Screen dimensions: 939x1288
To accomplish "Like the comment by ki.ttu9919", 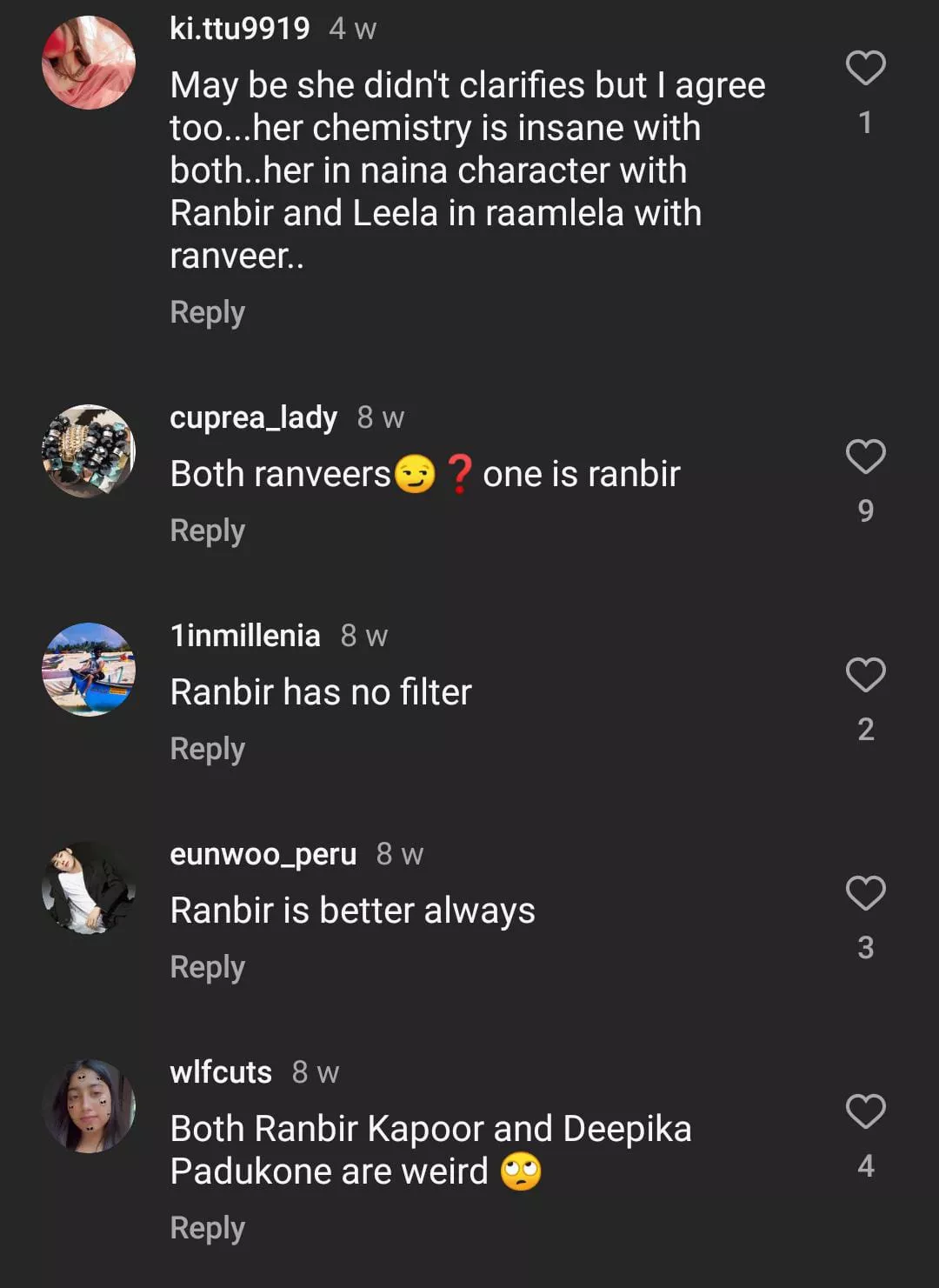I will pyautogui.click(x=865, y=68).
